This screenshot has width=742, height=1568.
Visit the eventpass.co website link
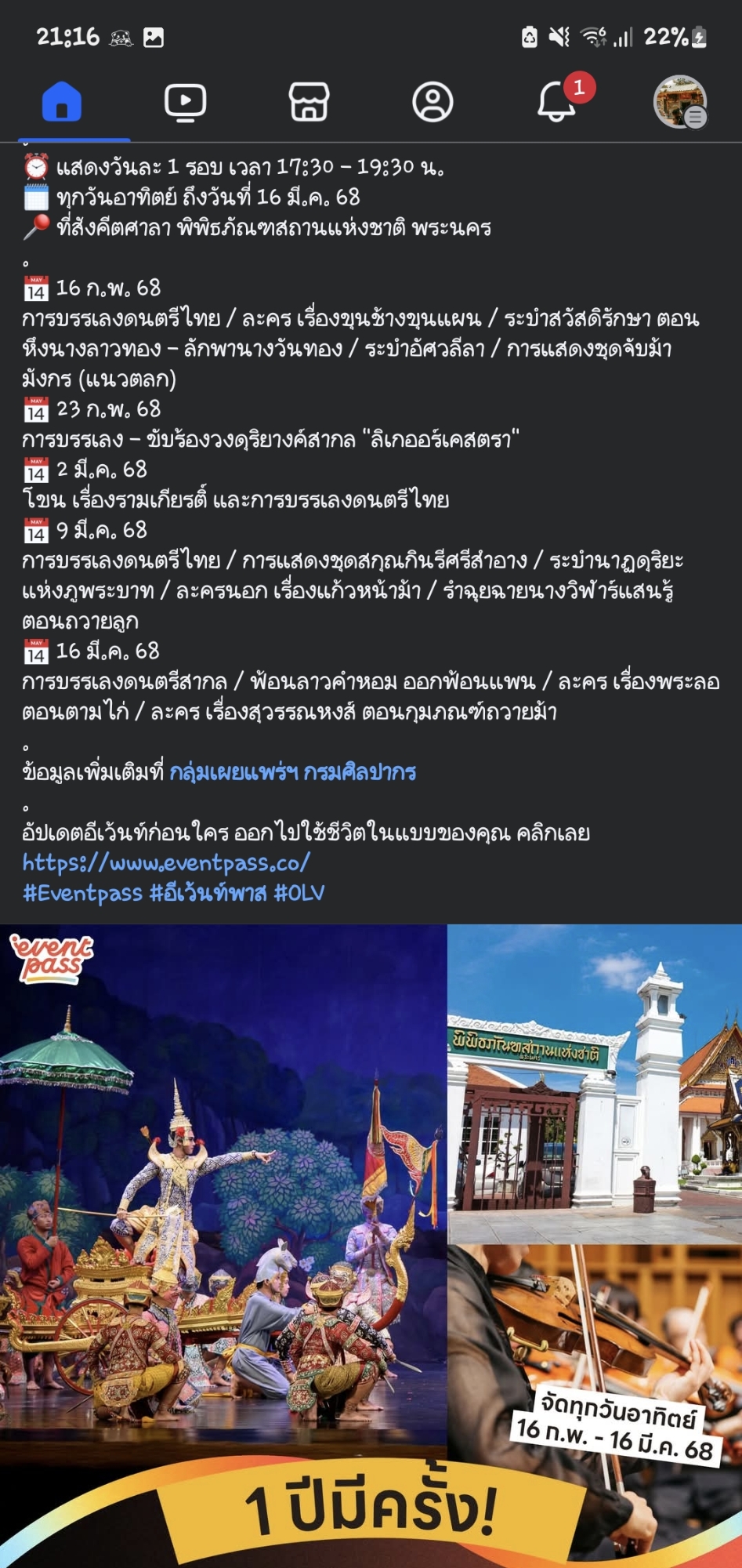coord(166,863)
